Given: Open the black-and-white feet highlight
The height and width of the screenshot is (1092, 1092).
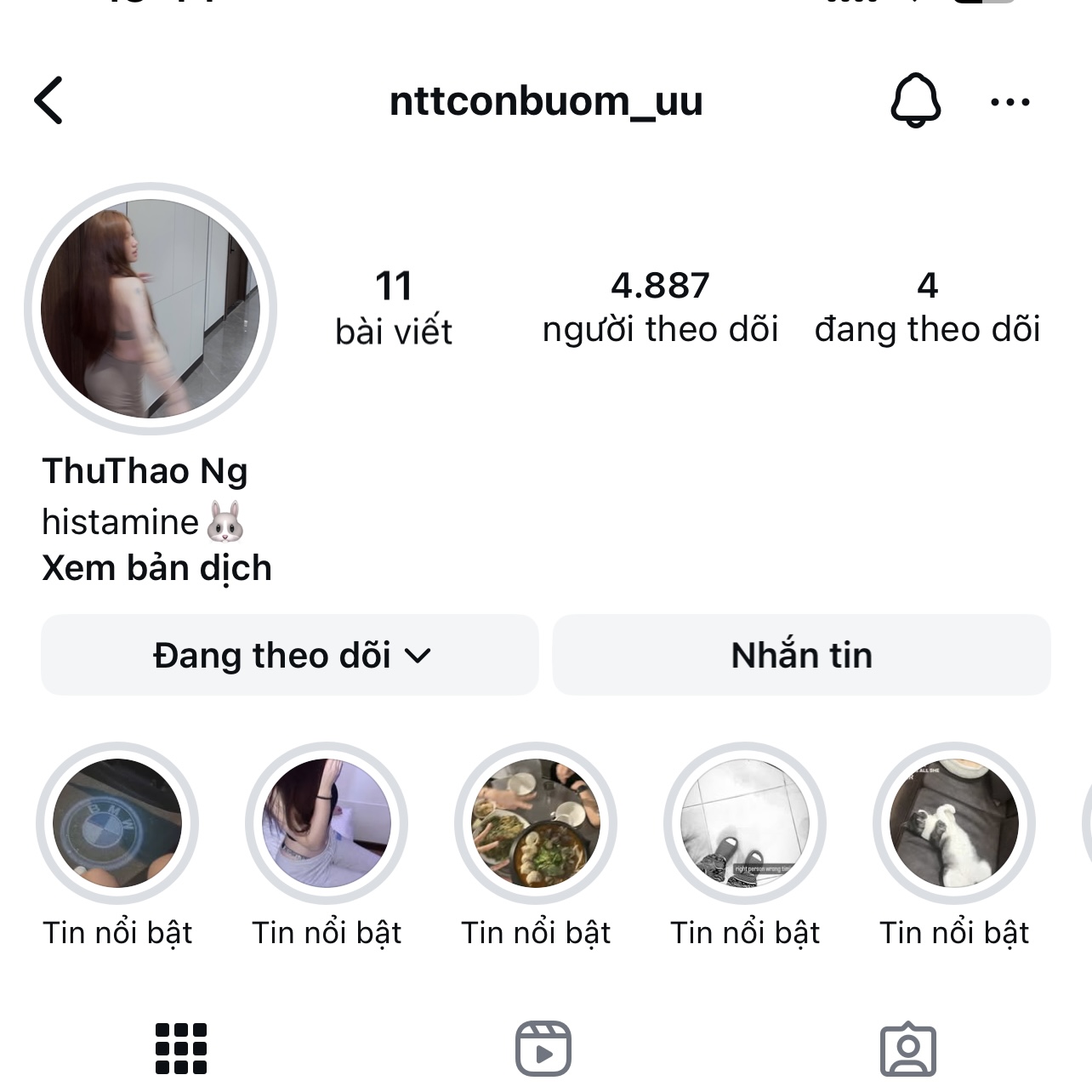Looking at the screenshot, I should [x=745, y=822].
